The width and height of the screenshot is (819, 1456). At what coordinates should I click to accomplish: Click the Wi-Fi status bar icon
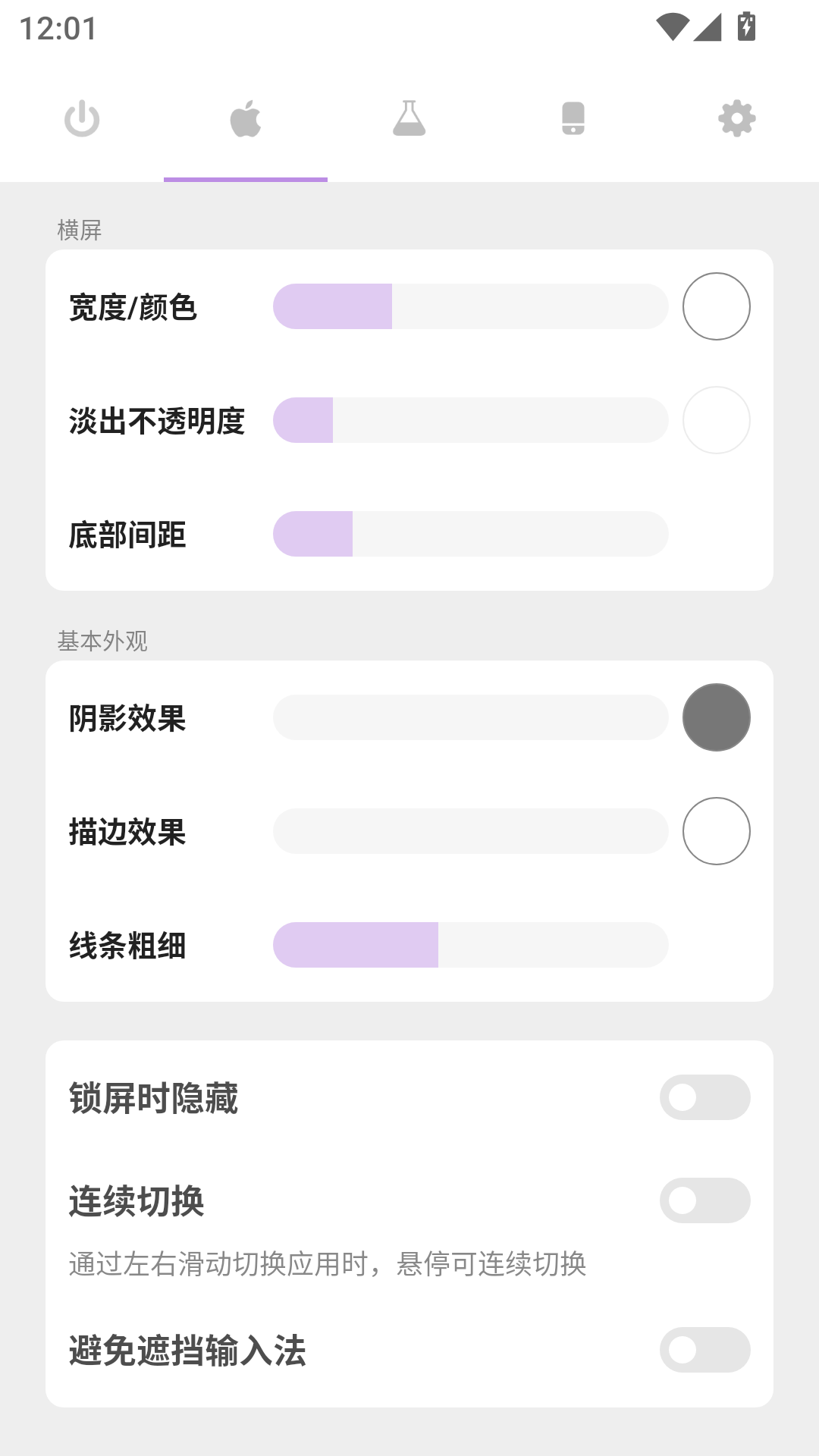[x=673, y=25]
